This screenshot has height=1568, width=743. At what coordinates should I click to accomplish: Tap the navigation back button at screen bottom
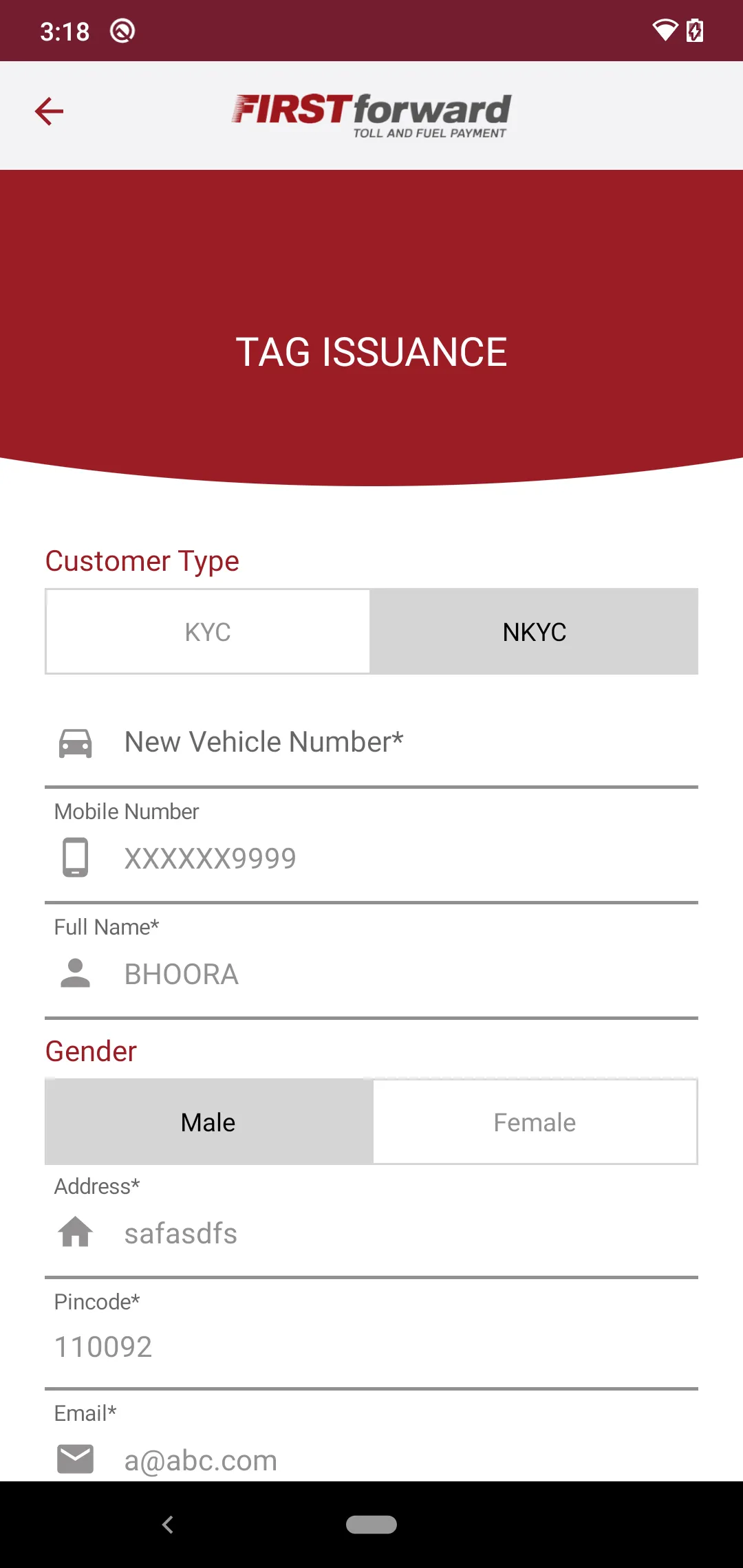(x=167, y=1524)
